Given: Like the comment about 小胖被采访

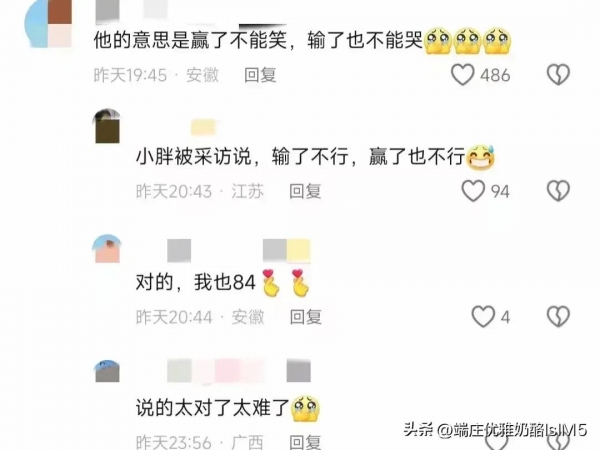Looking at the screenshot, I should tap(473, 190).
